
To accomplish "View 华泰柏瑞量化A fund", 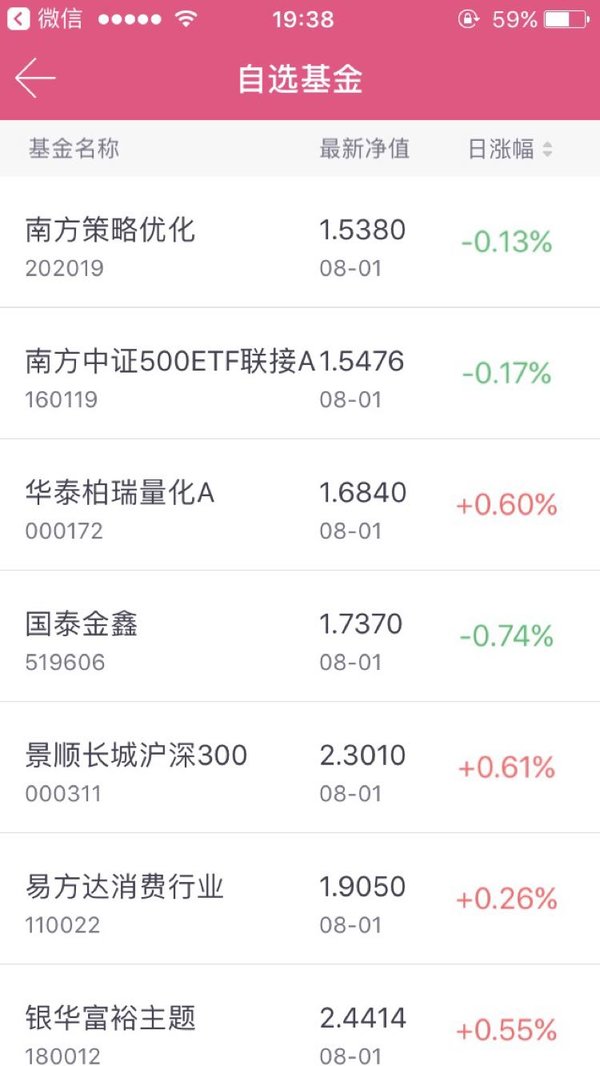I will (x=300, y=504).
